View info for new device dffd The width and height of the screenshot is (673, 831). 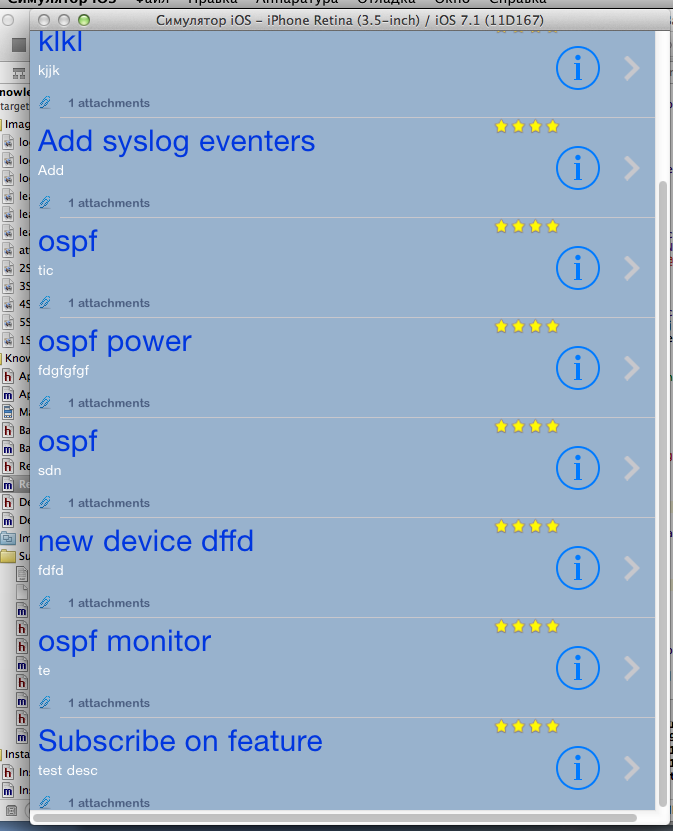pyautogui.click(x=577, y=568)
